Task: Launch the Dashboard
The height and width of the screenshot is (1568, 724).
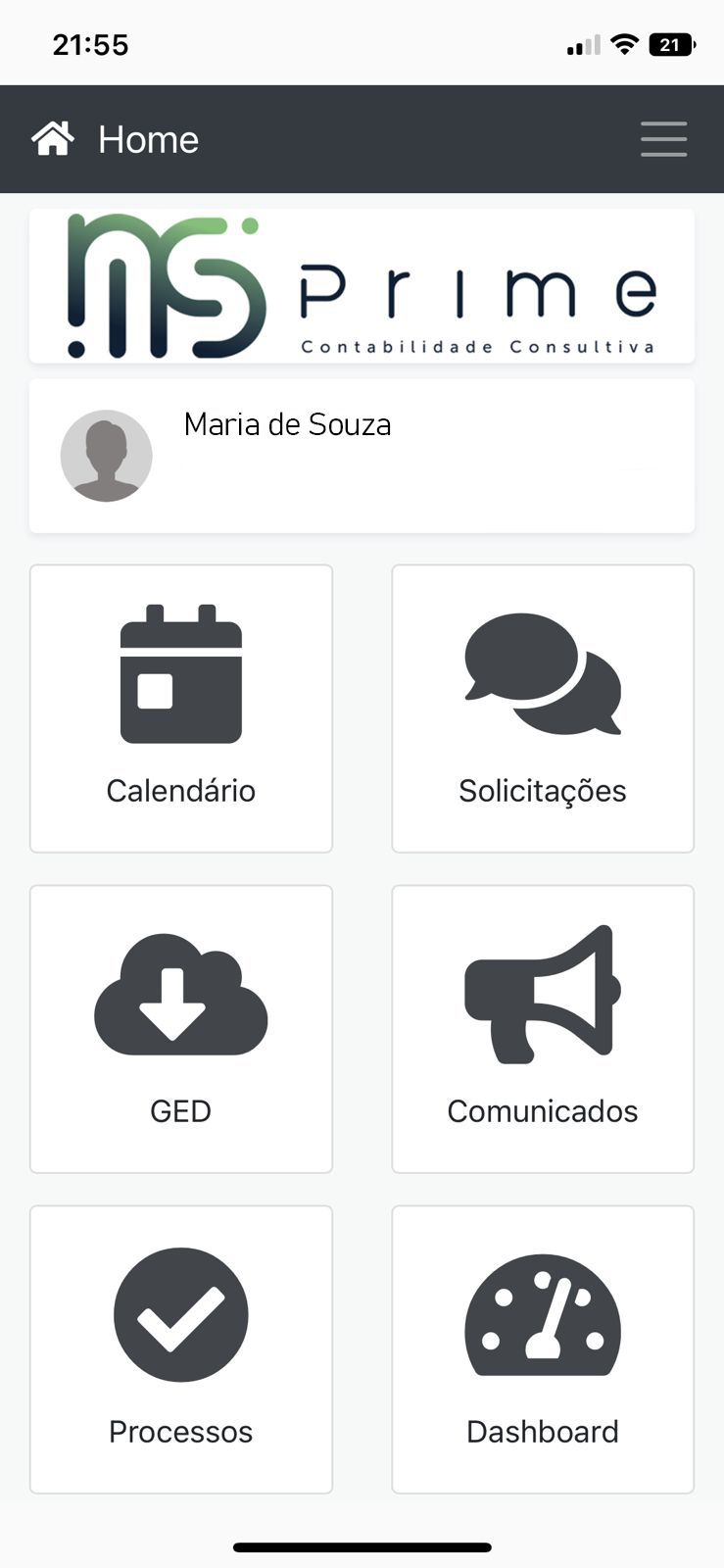Action: (x=543, y=1349)
